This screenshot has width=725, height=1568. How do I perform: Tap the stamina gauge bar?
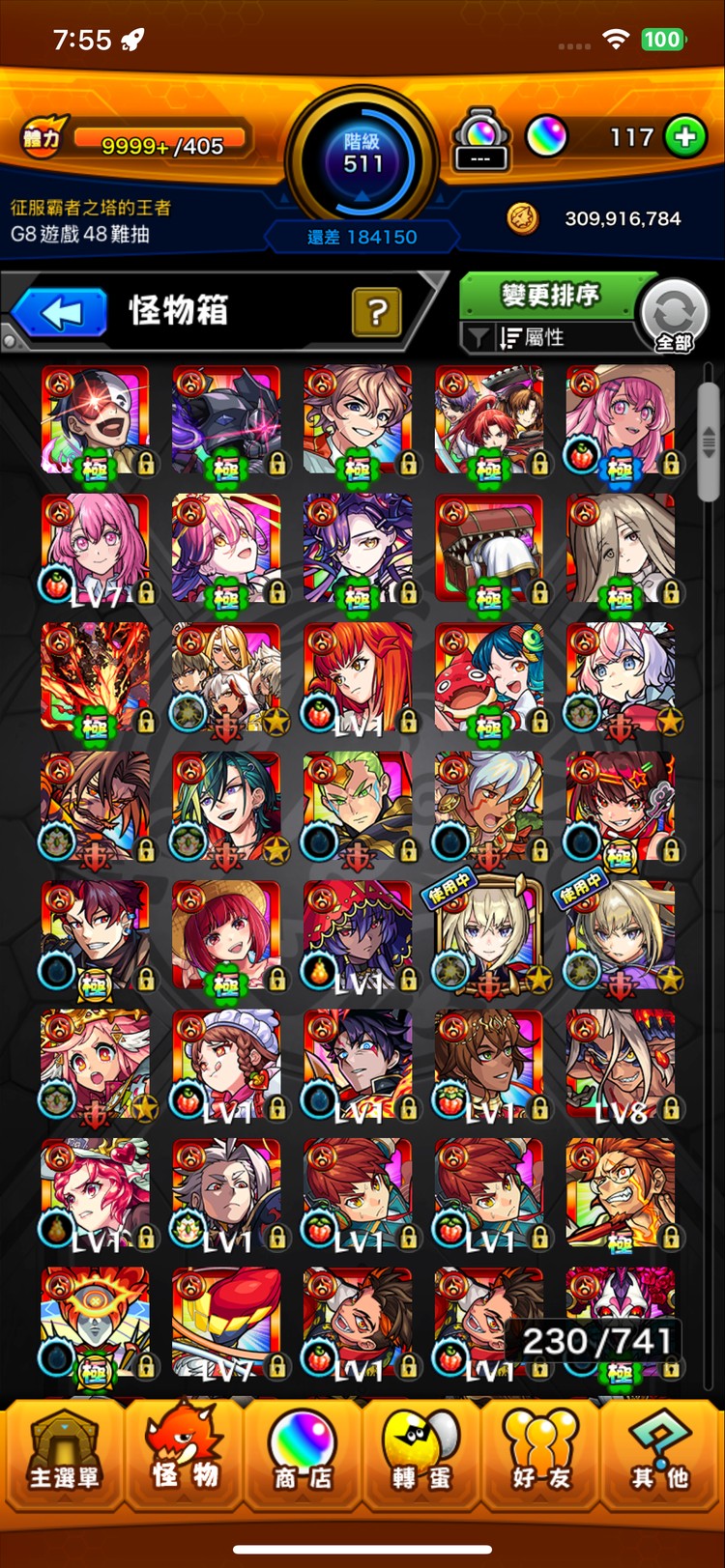(159, 143)
